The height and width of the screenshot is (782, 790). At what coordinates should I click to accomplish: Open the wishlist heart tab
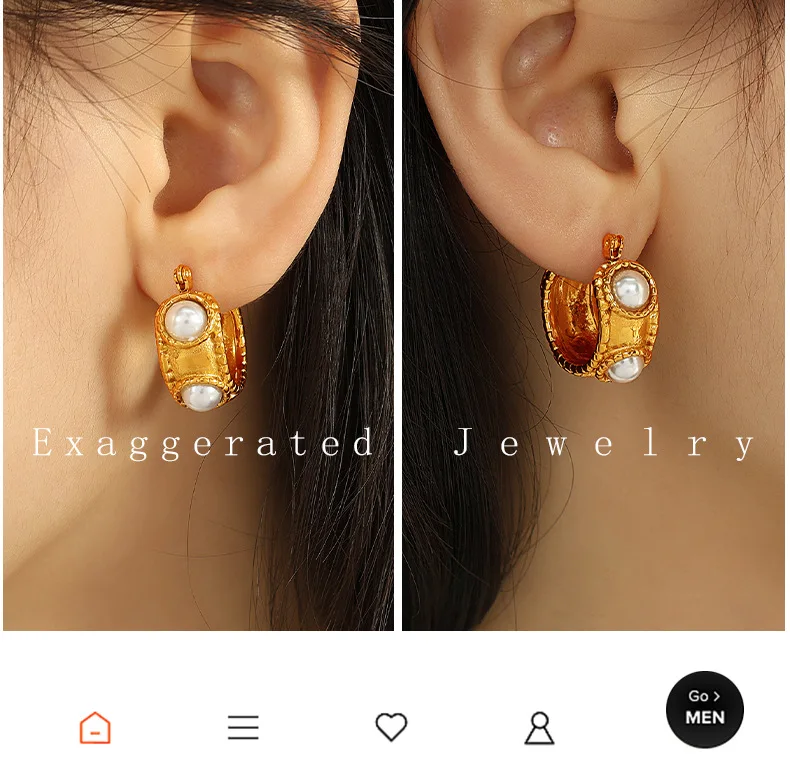pyautogui.click(x=391, y=727)
